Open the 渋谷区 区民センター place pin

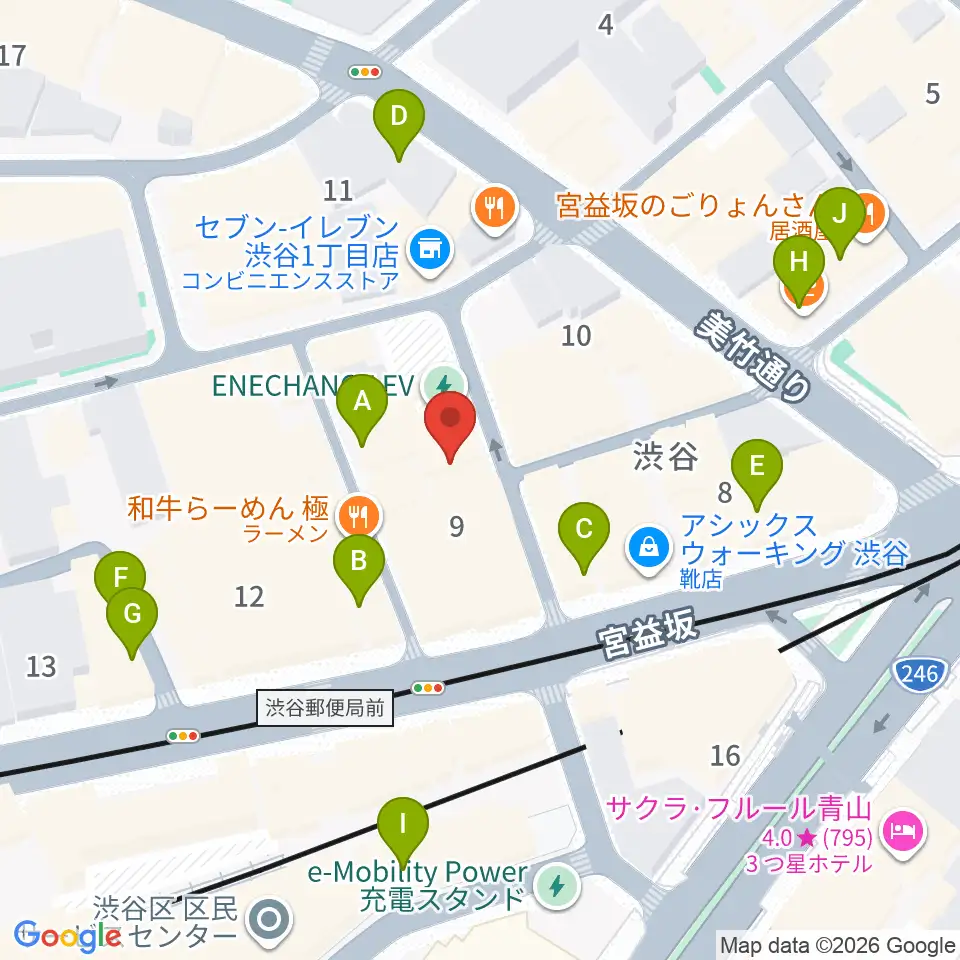pos(269,920)
